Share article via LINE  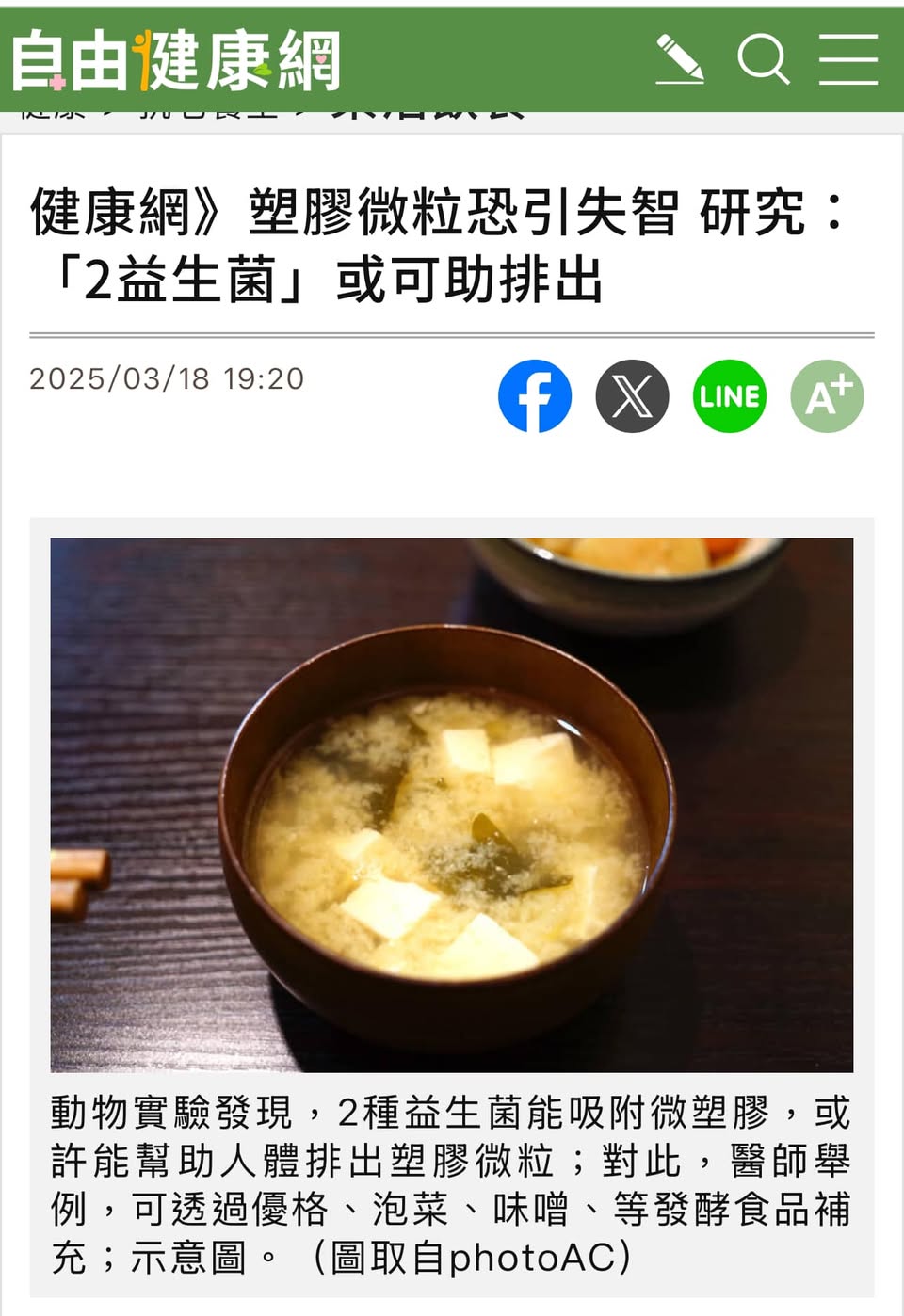pos(730,396)
